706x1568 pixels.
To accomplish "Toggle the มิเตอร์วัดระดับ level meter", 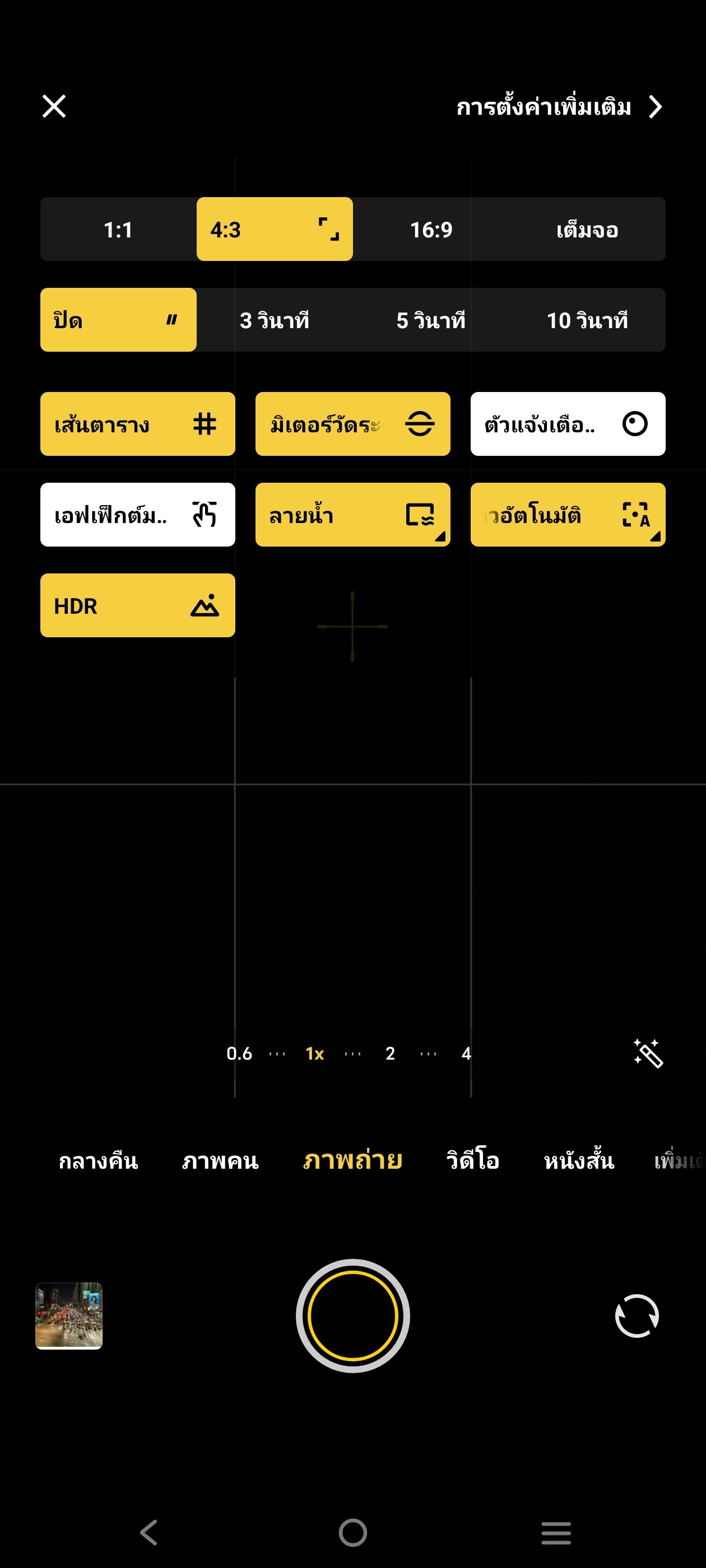I will pos(352,424).
